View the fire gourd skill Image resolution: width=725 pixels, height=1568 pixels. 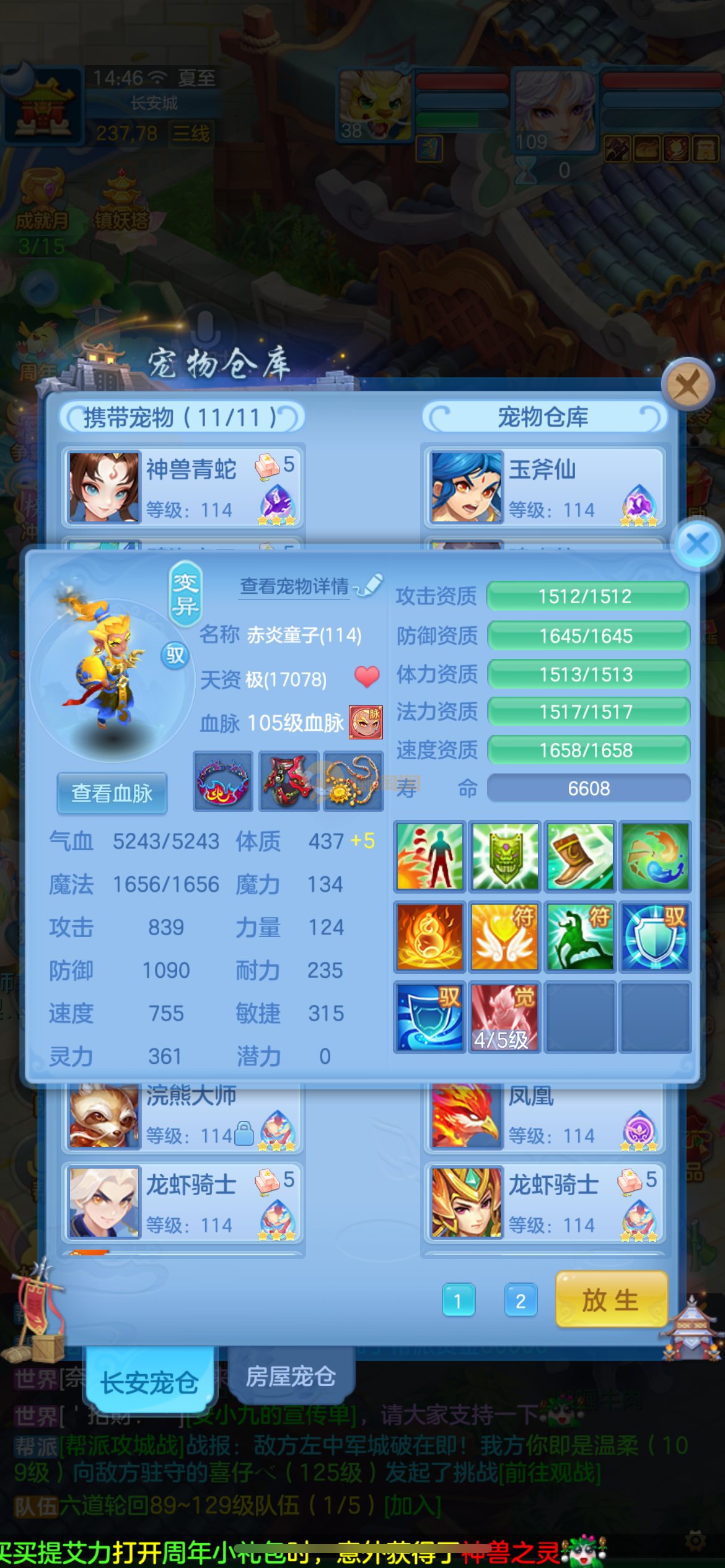coord(429,936)
